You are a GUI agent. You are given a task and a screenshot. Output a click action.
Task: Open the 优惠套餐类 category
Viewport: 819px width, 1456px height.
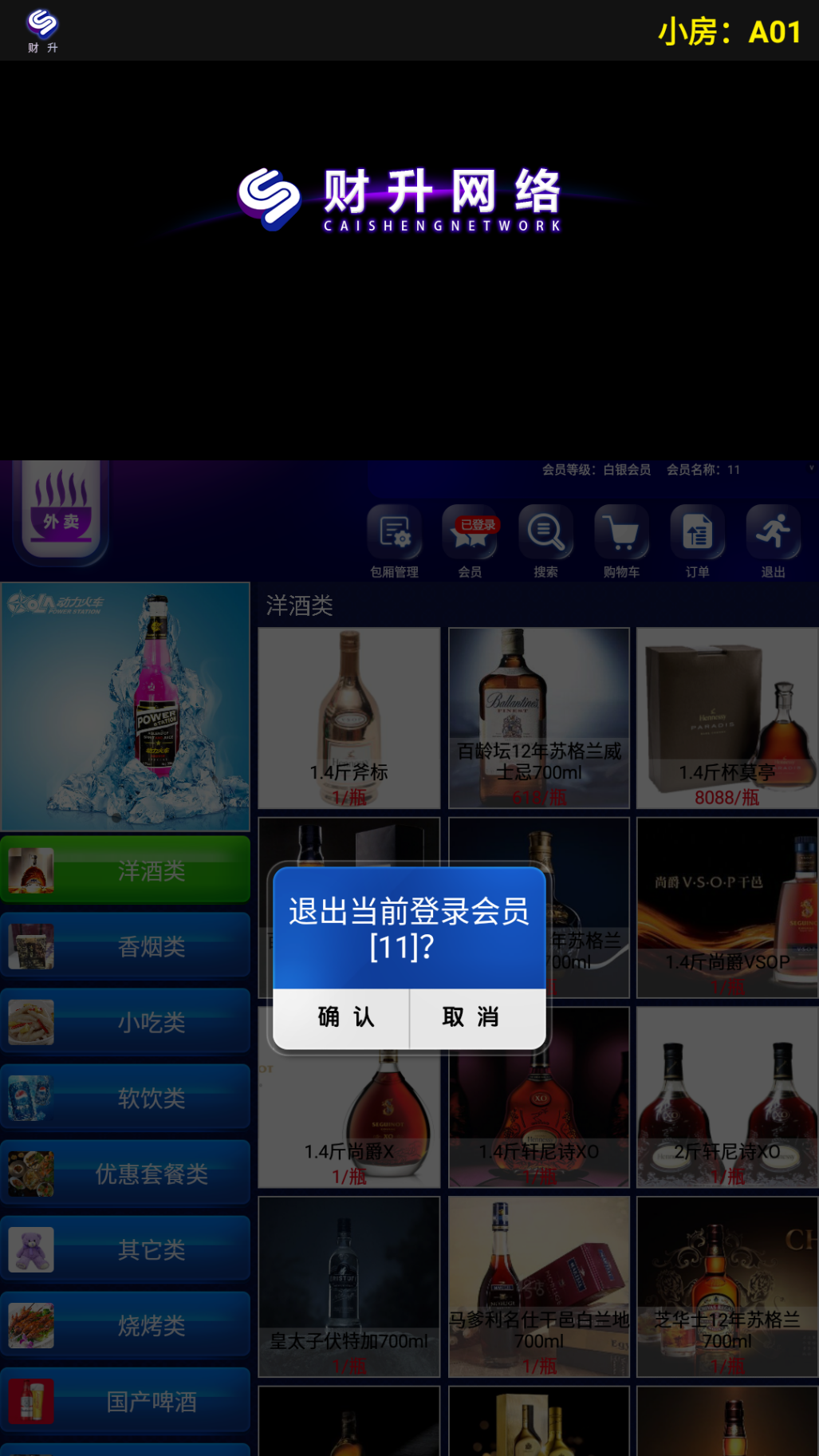coord(125,1174)
